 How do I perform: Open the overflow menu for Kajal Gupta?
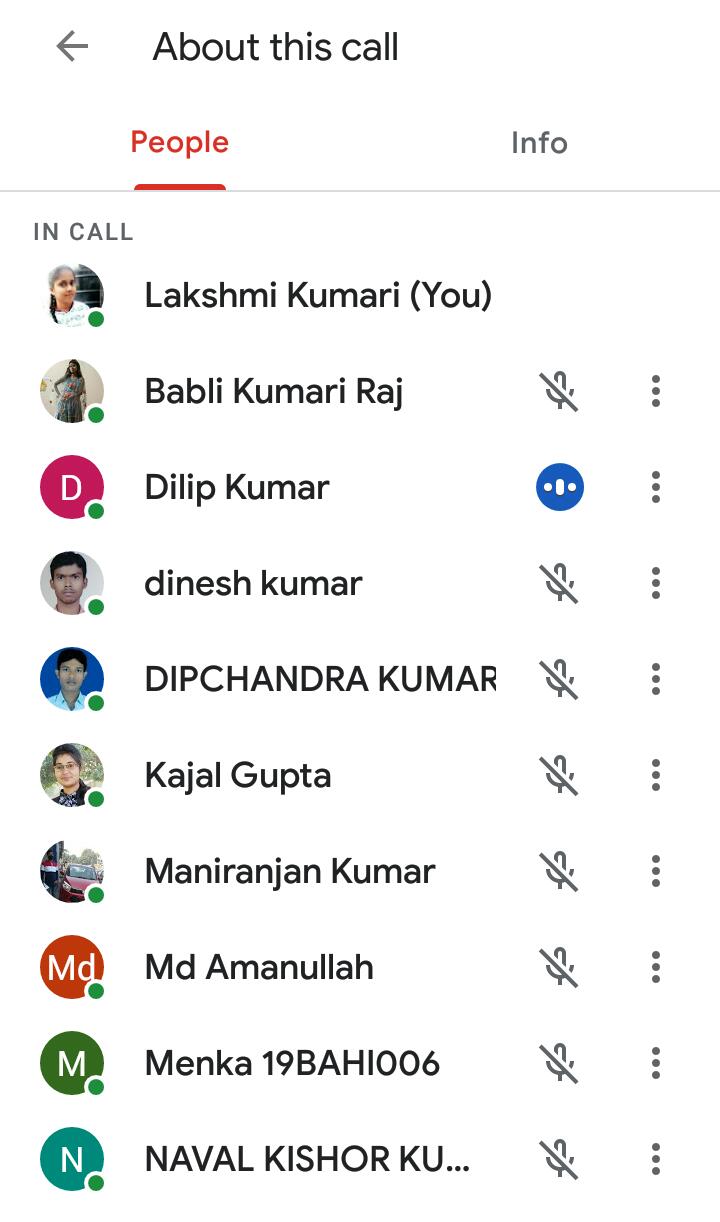click(655, 775)
